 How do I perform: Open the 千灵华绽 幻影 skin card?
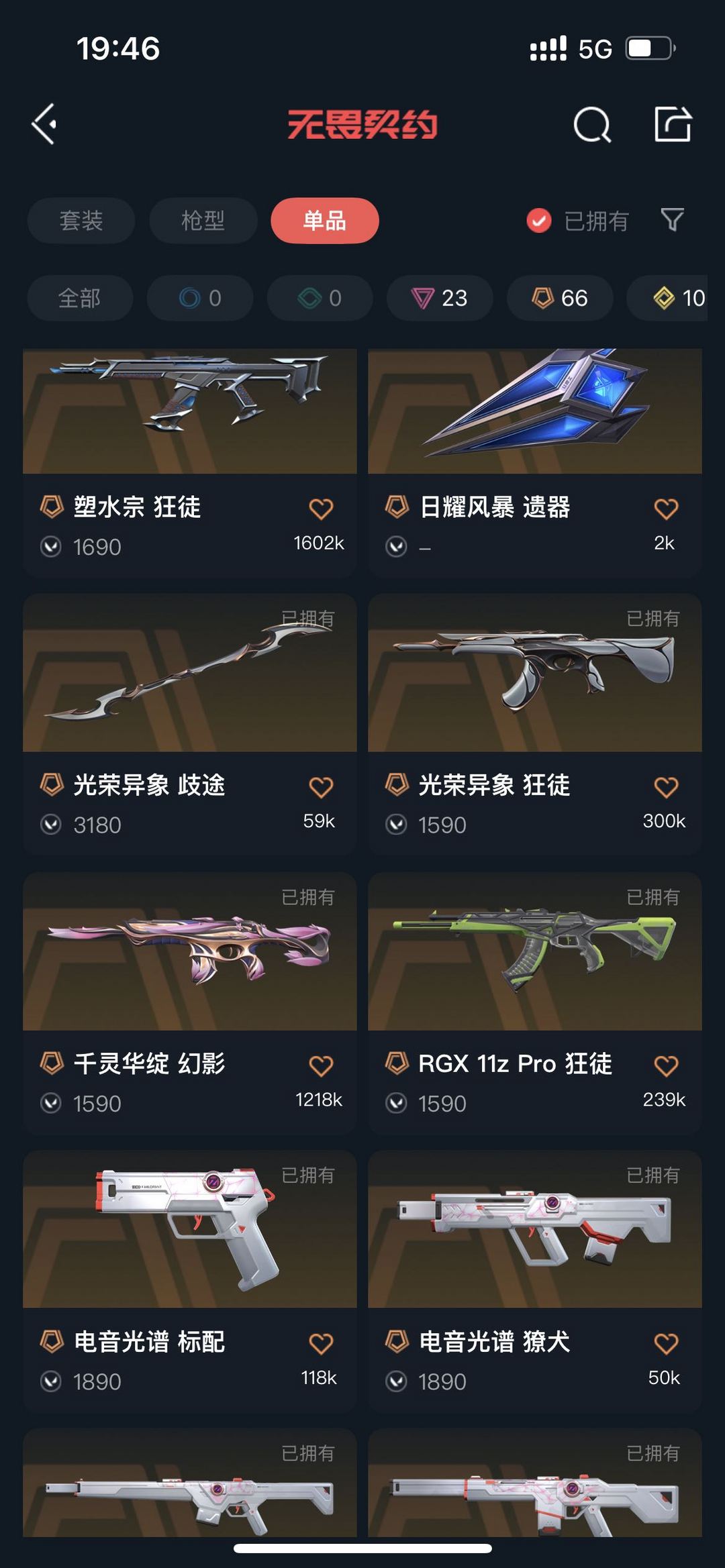pyautogui.click(x=190, y=1003)
